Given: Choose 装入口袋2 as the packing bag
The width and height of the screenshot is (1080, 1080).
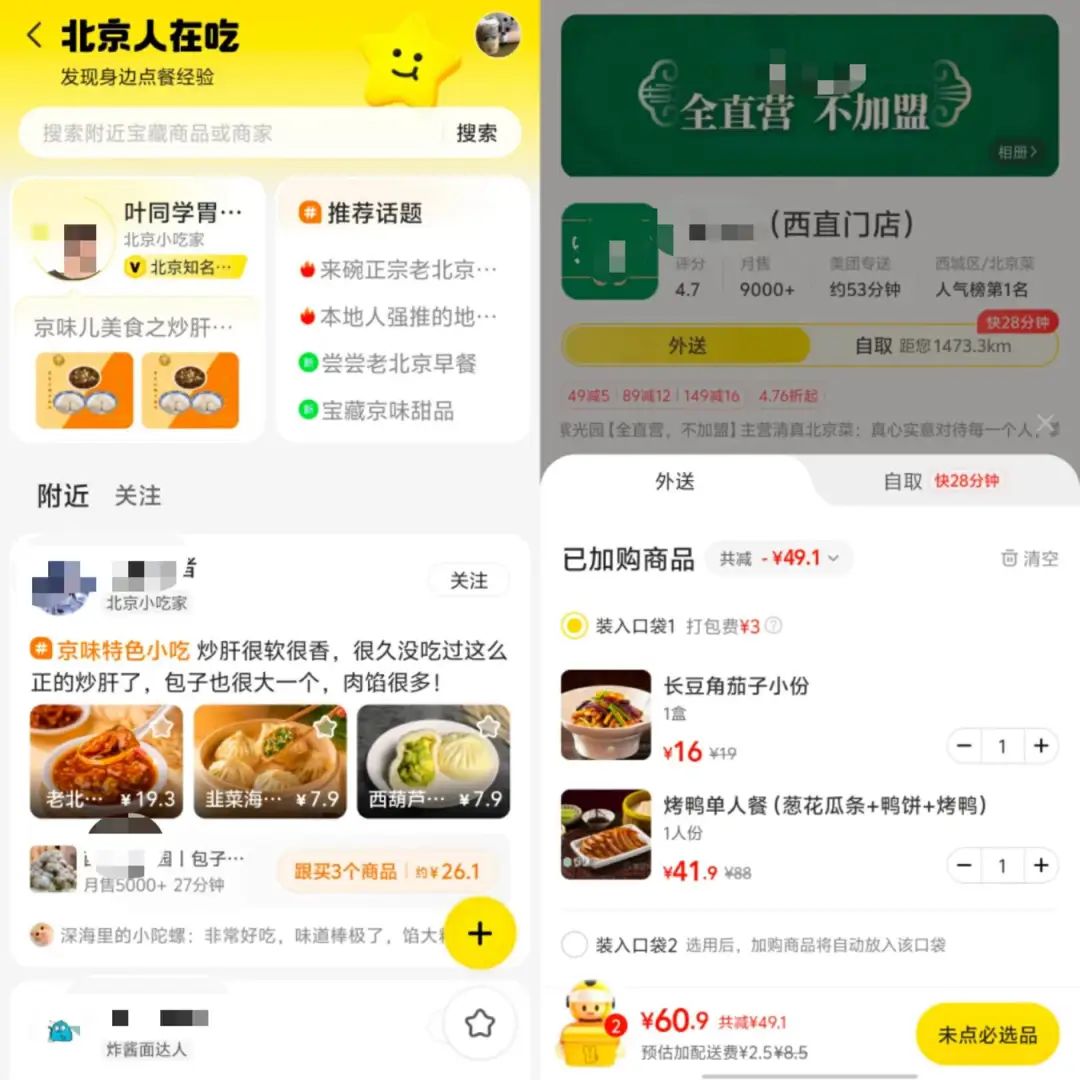Looking at the screenshot, I should point(574,944).
